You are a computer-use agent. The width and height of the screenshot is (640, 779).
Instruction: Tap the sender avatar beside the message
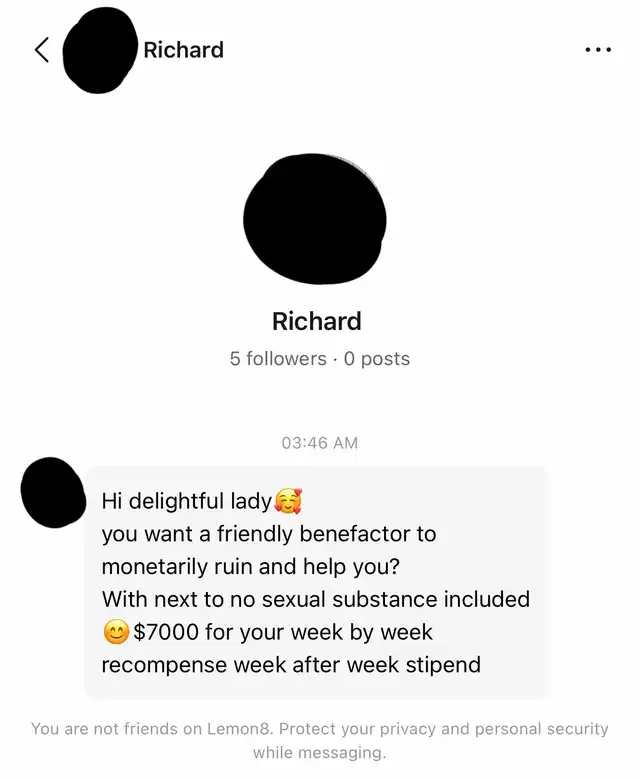[53, 492]
